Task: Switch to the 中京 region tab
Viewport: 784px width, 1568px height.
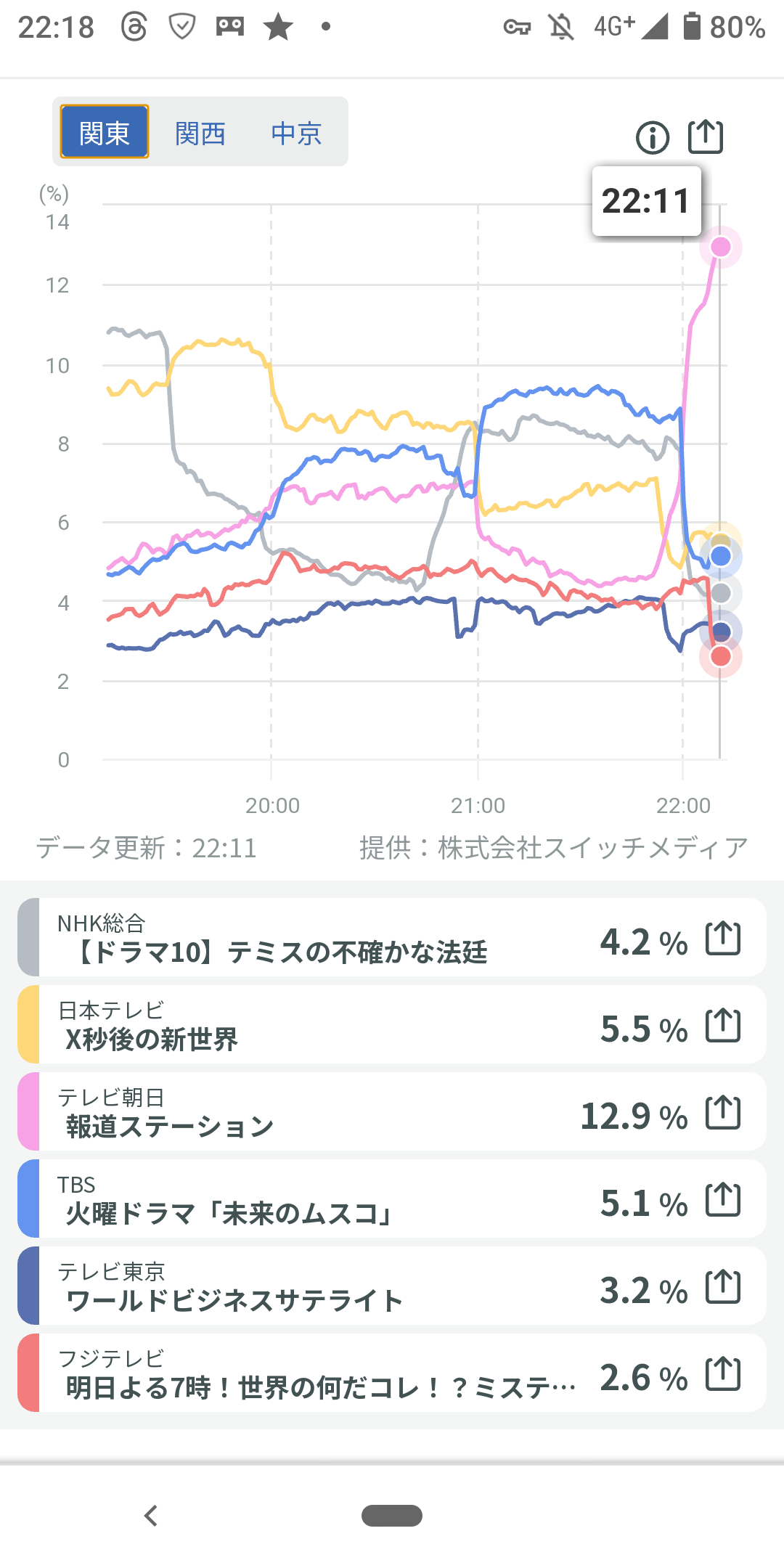Action: [296, 134]
